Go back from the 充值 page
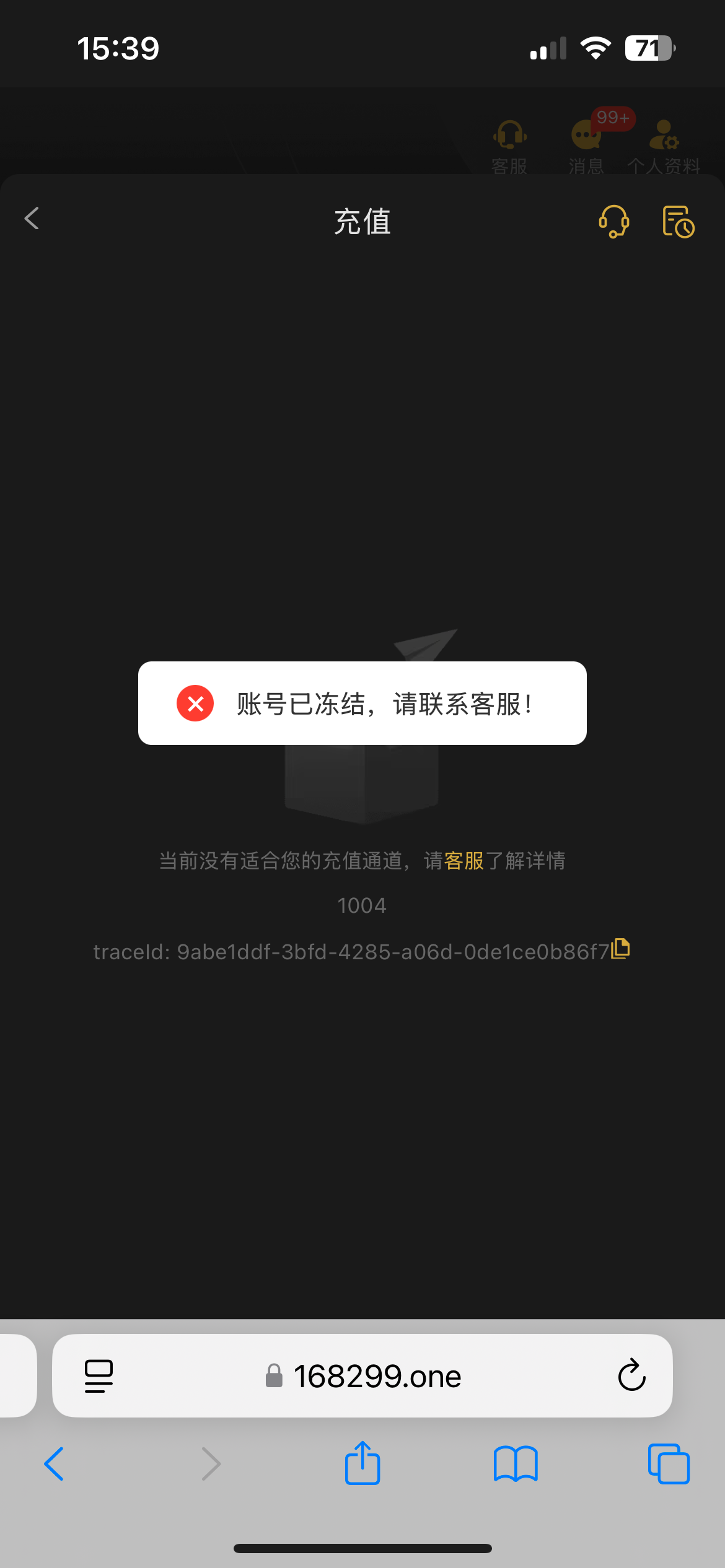The width and height of the screenshot is (725, 1568). (32, 219)
